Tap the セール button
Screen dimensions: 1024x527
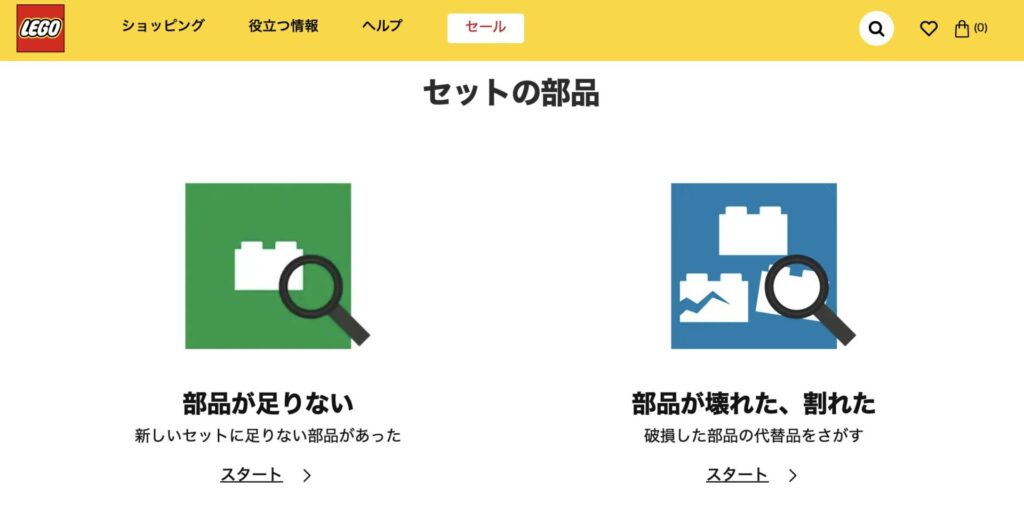485,28
